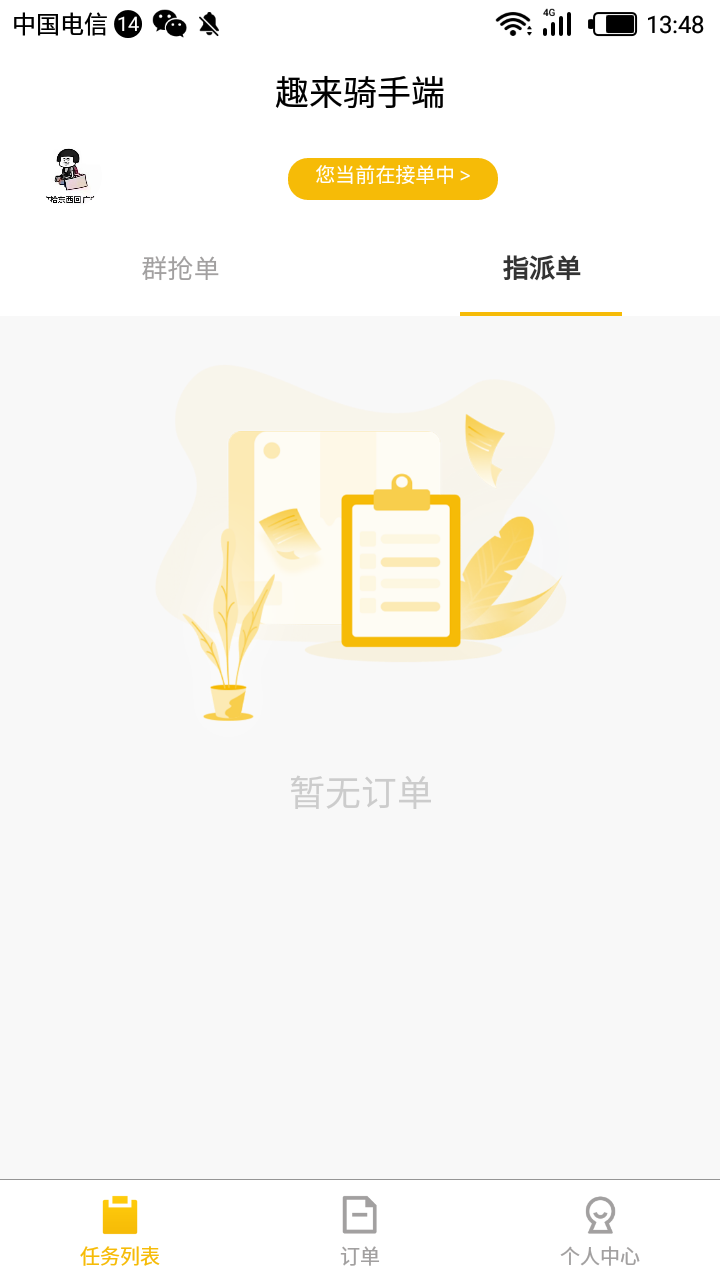This screenshot has height=1280, width=720.
Task: Tap the 您当前在接单中 status button
Action: tap(393, 178)
